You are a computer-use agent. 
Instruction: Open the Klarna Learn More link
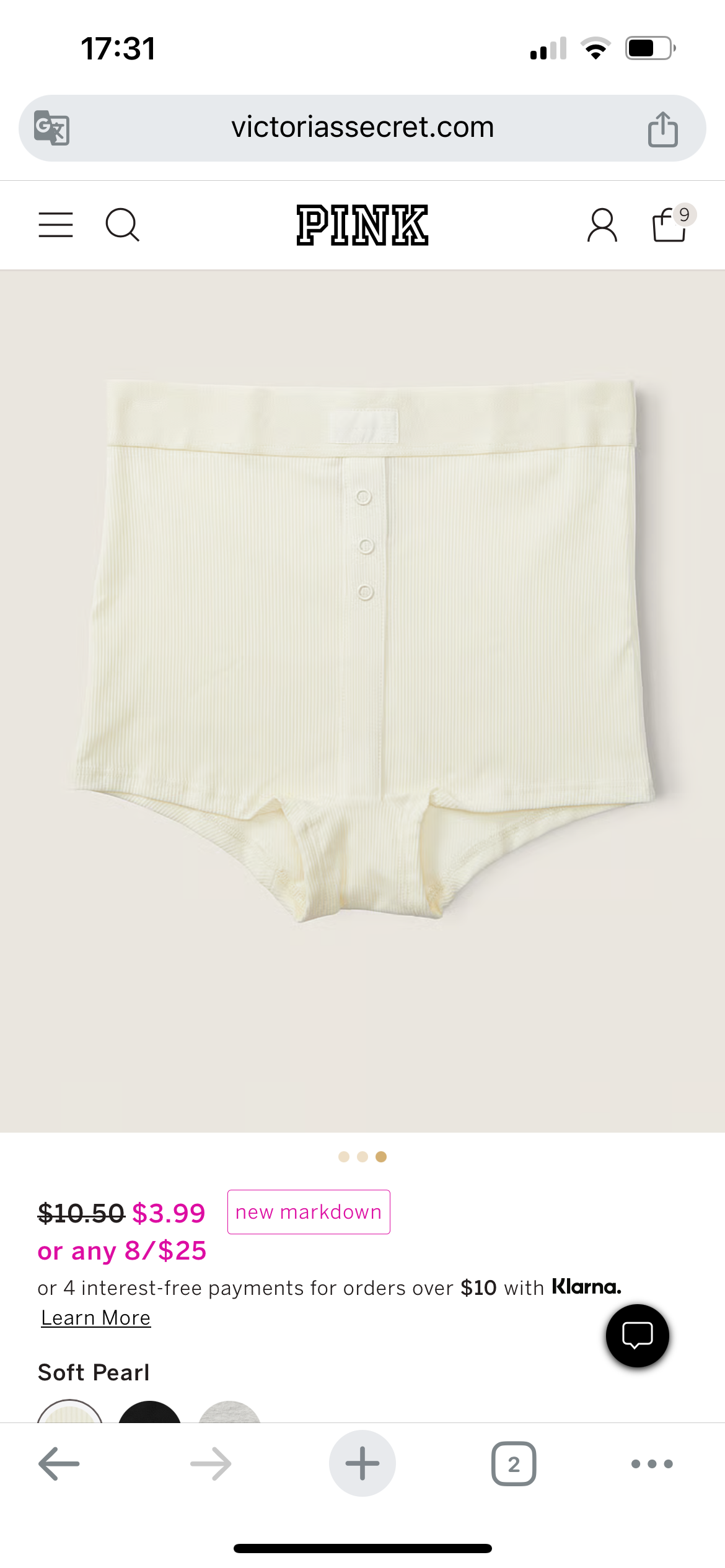click(96, 1317)
